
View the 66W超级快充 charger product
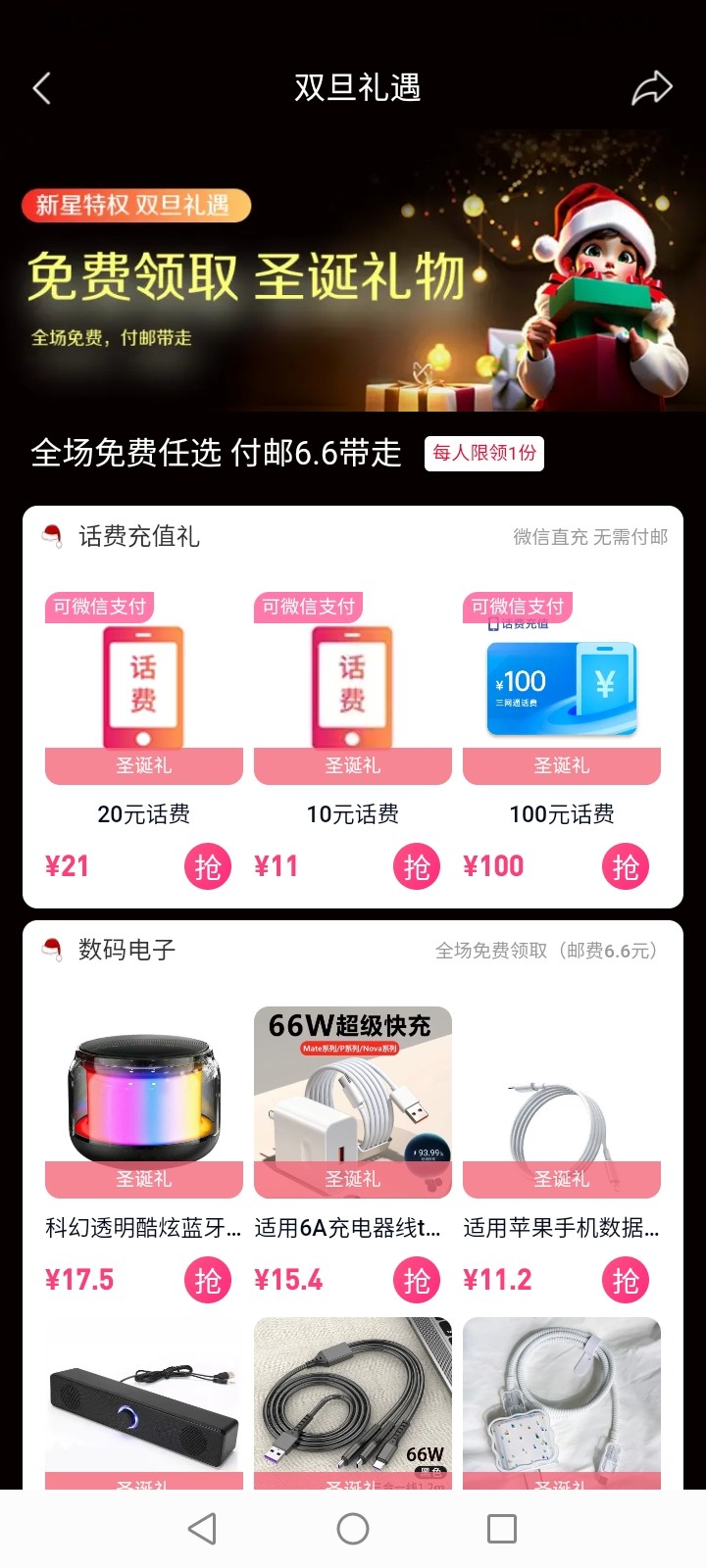[x=352, y=1100]
